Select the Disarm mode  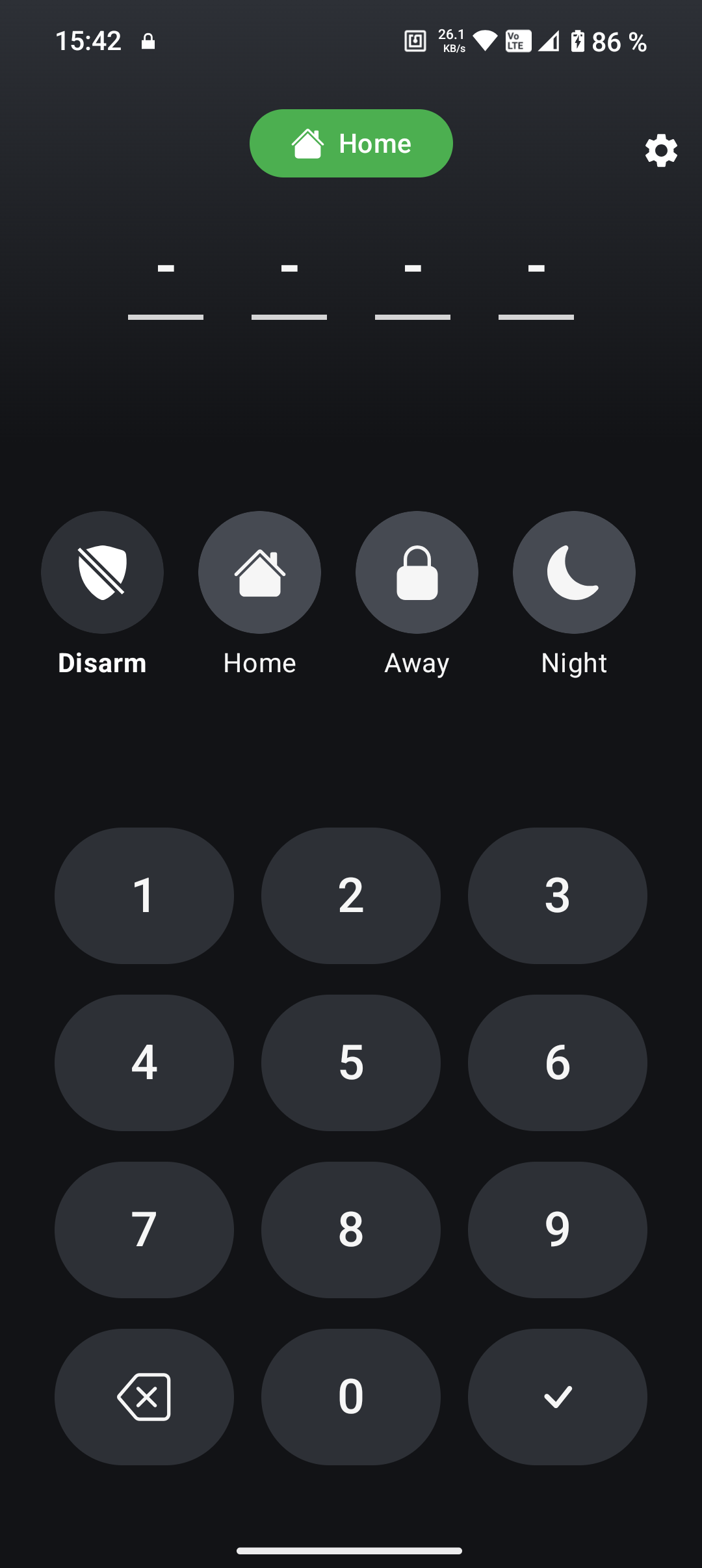point(102,572)
